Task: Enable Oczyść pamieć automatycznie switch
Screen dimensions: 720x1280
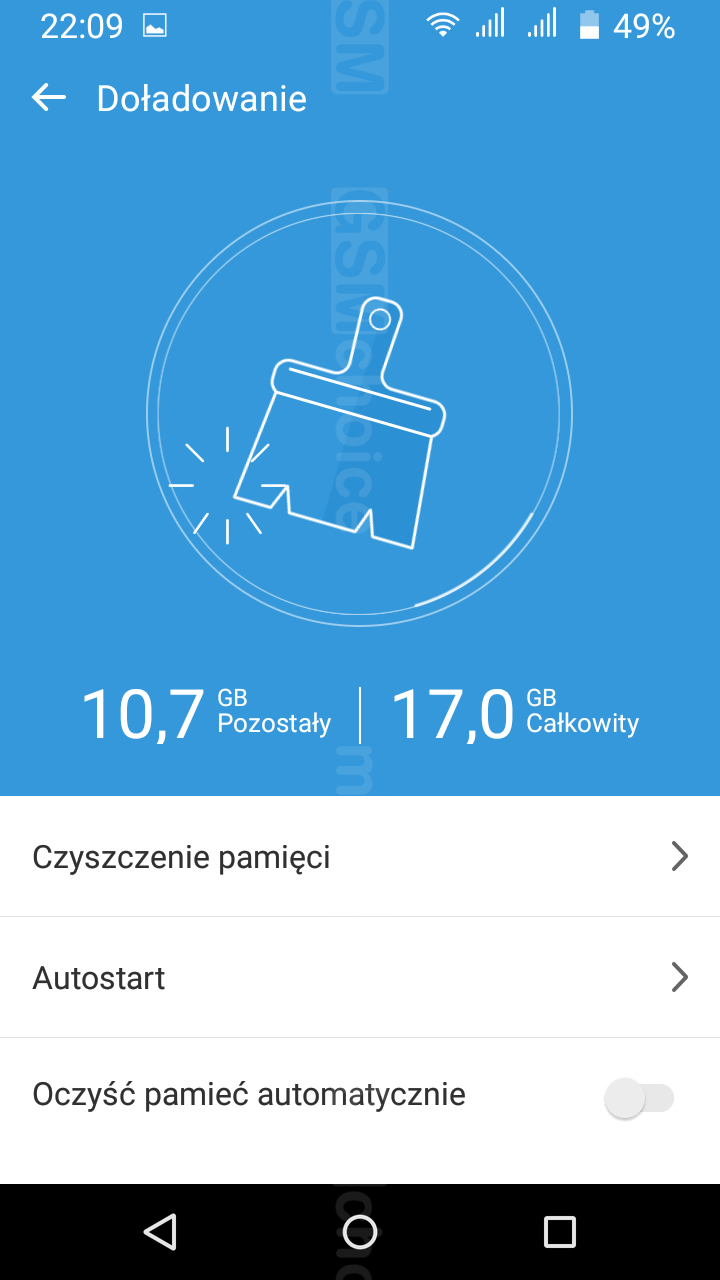Action: click(x=640, y=1098)
